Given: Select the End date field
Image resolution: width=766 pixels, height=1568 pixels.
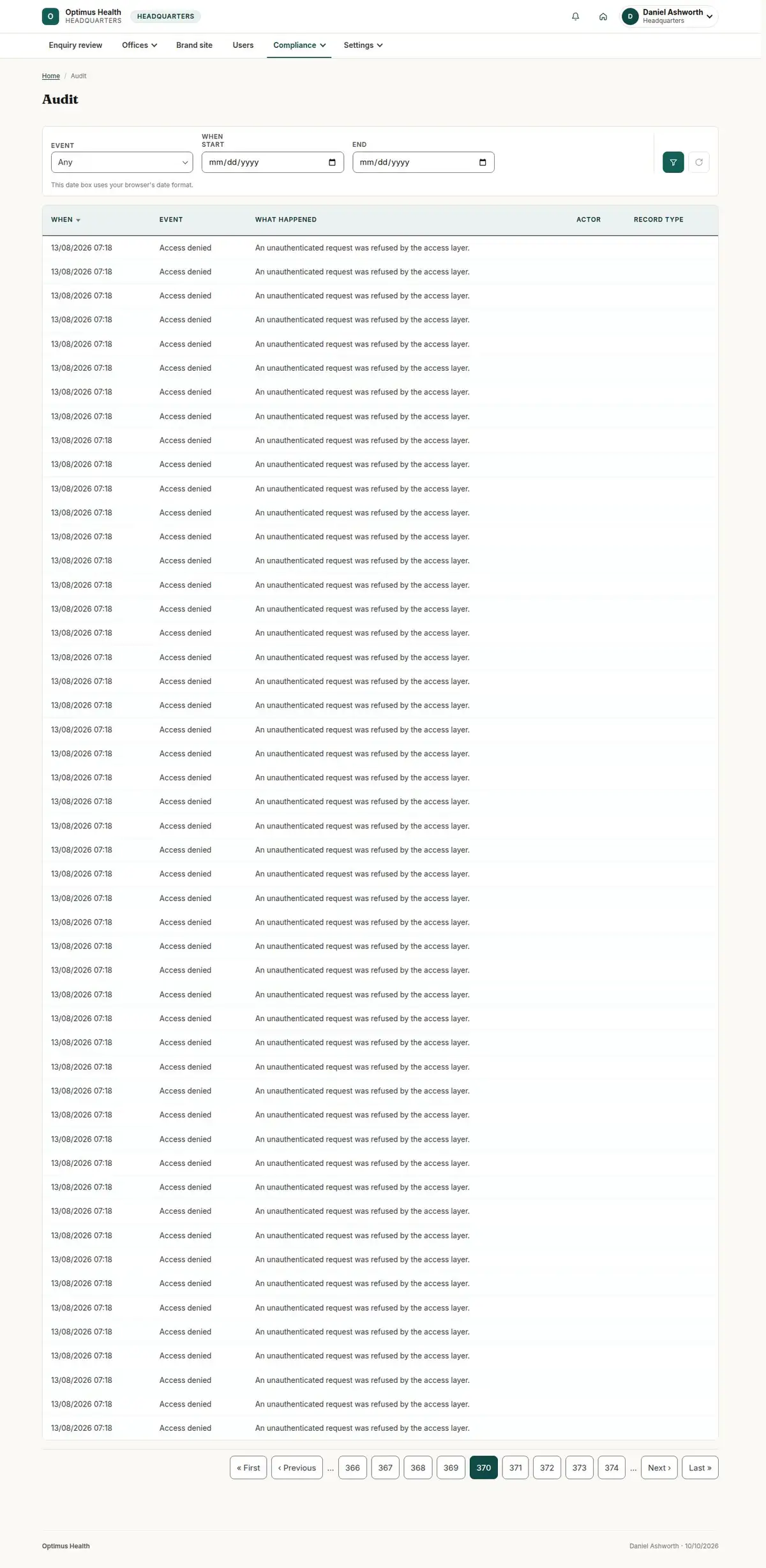Looking at the screenshot, I should pos(423,162).
